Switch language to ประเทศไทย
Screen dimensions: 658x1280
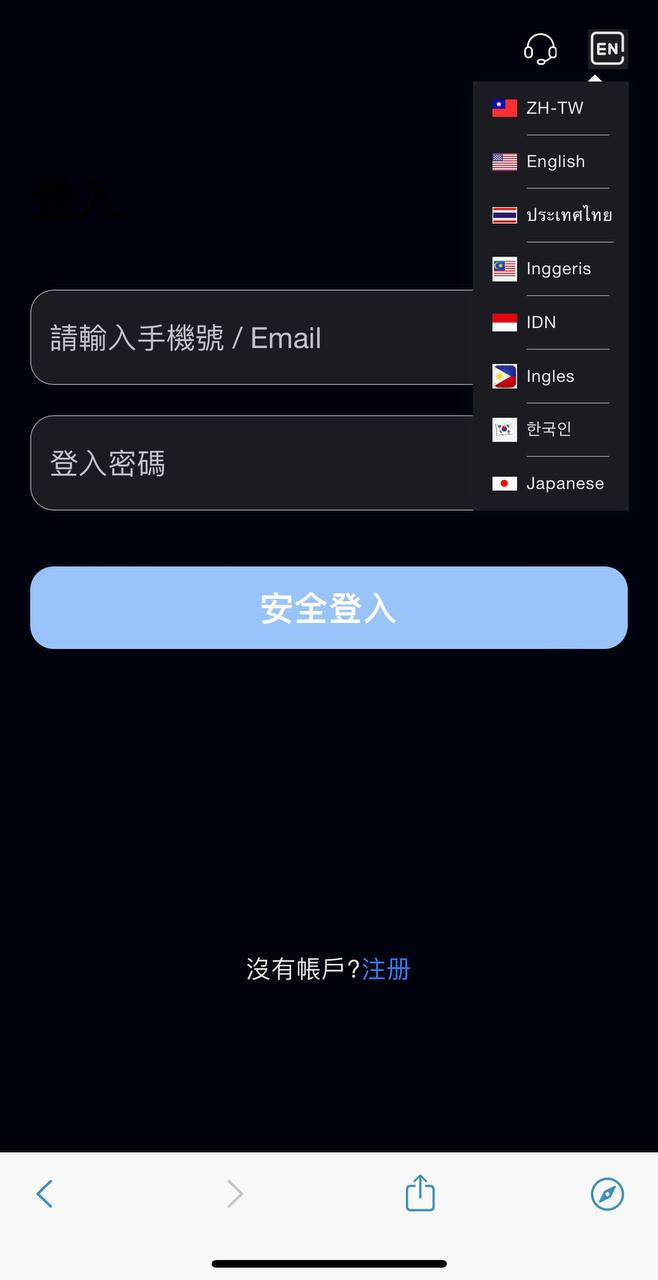tap(551, 215)
